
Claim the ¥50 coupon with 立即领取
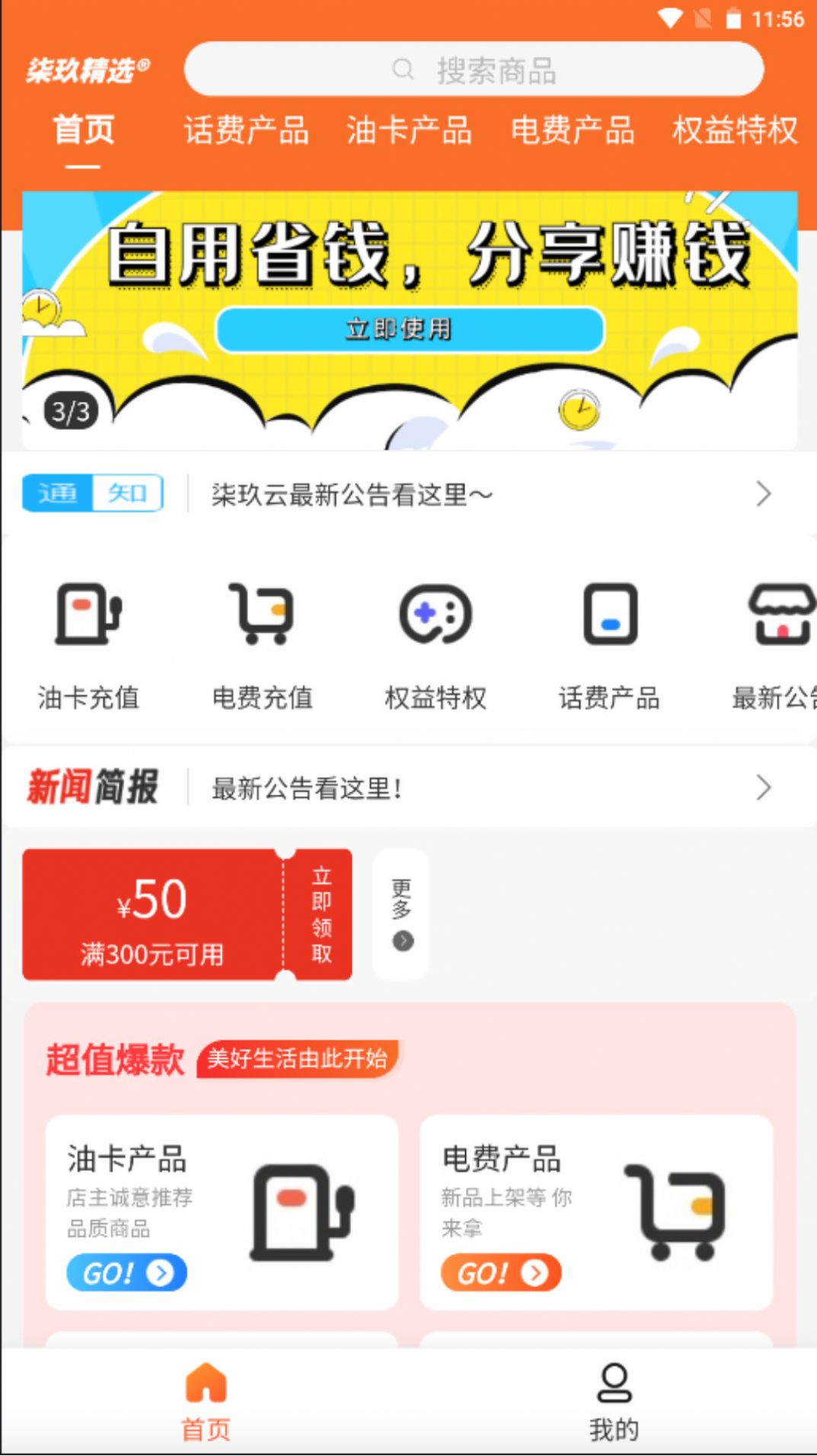pos(321,914)
